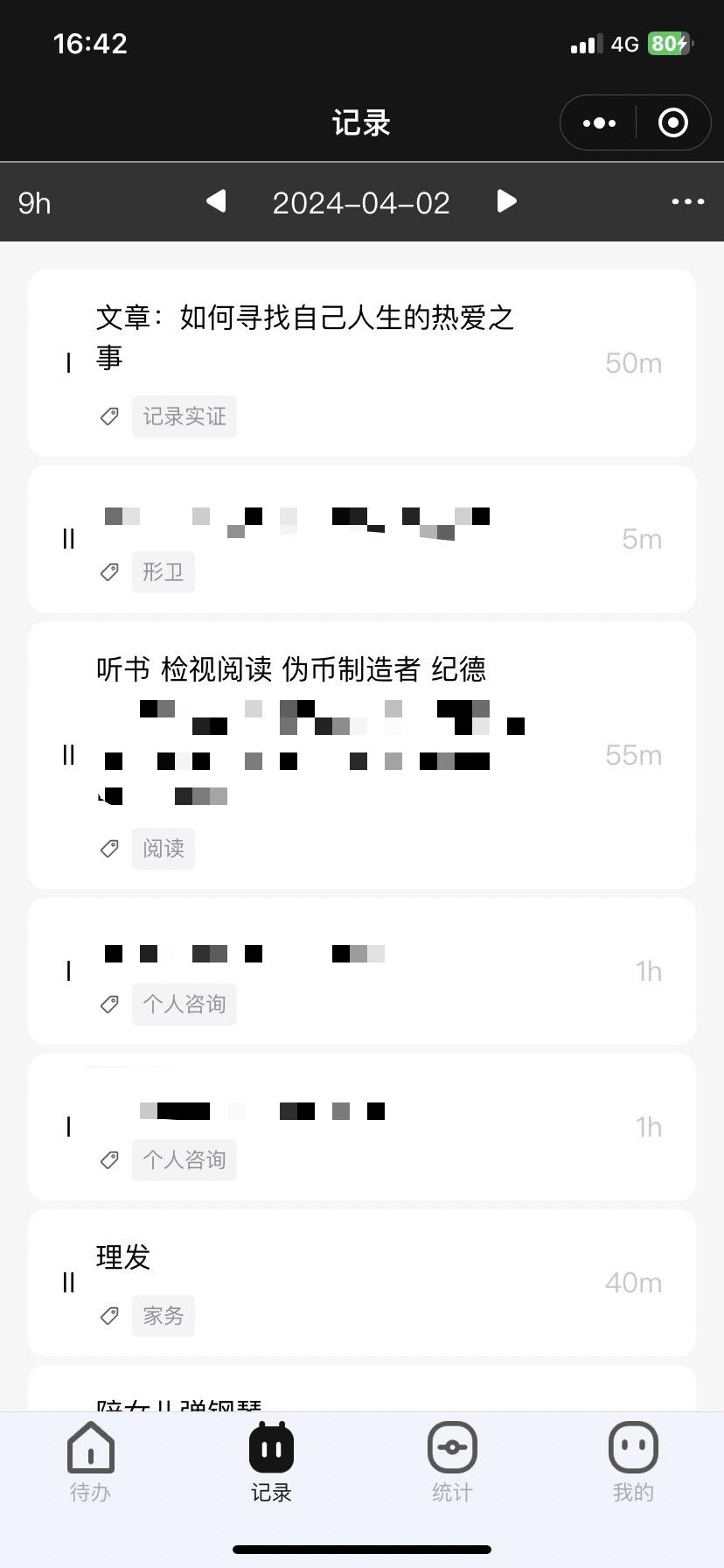The height and width of the screenshot is (1568, 724).
Task: Open the mini program menu (three dots)
Action: pyautogui.click(x=599, y=123)
